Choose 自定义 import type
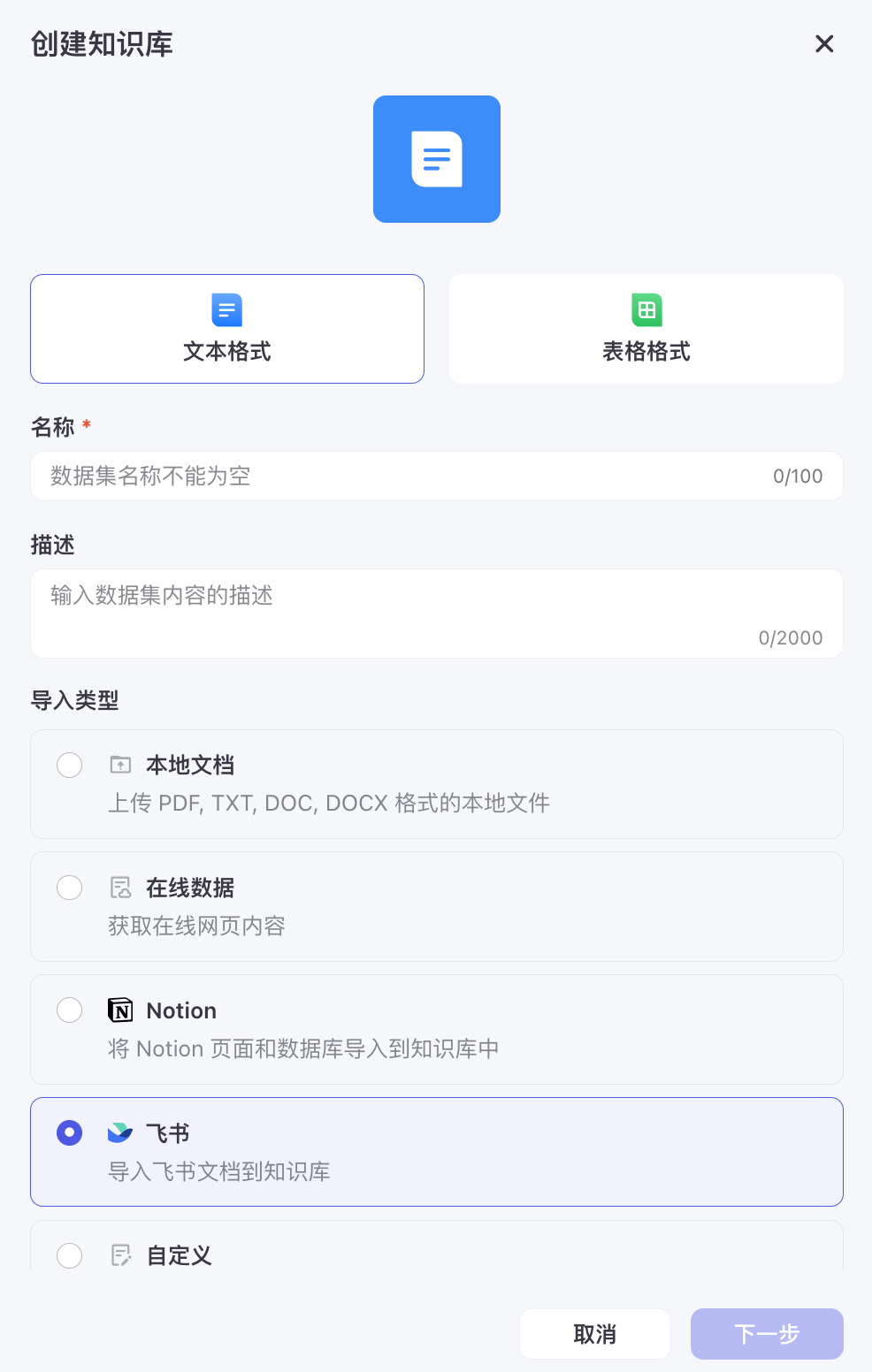 point(70,1255)
